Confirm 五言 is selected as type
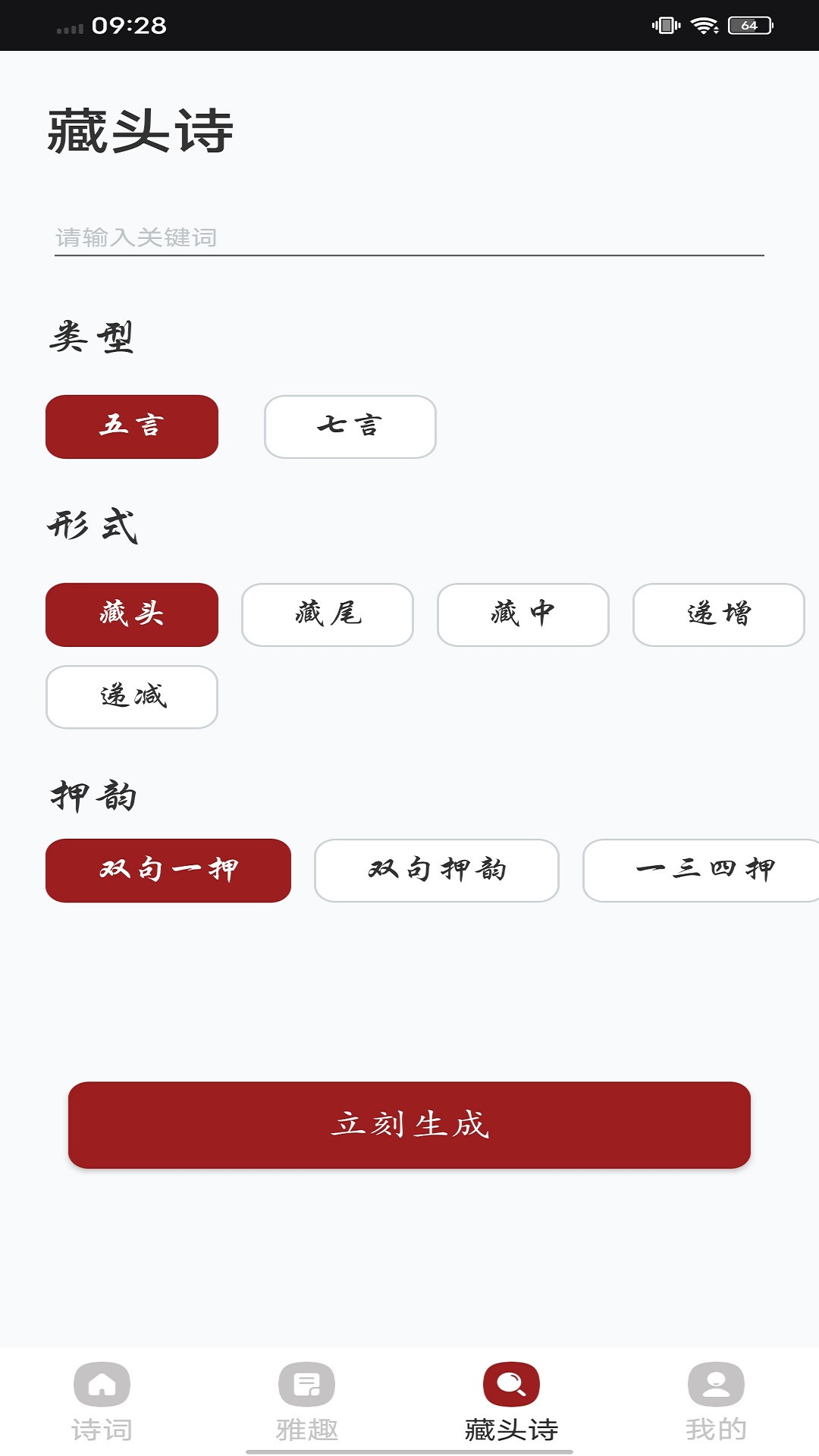819x1456 pixels. (x=131, y=427)
